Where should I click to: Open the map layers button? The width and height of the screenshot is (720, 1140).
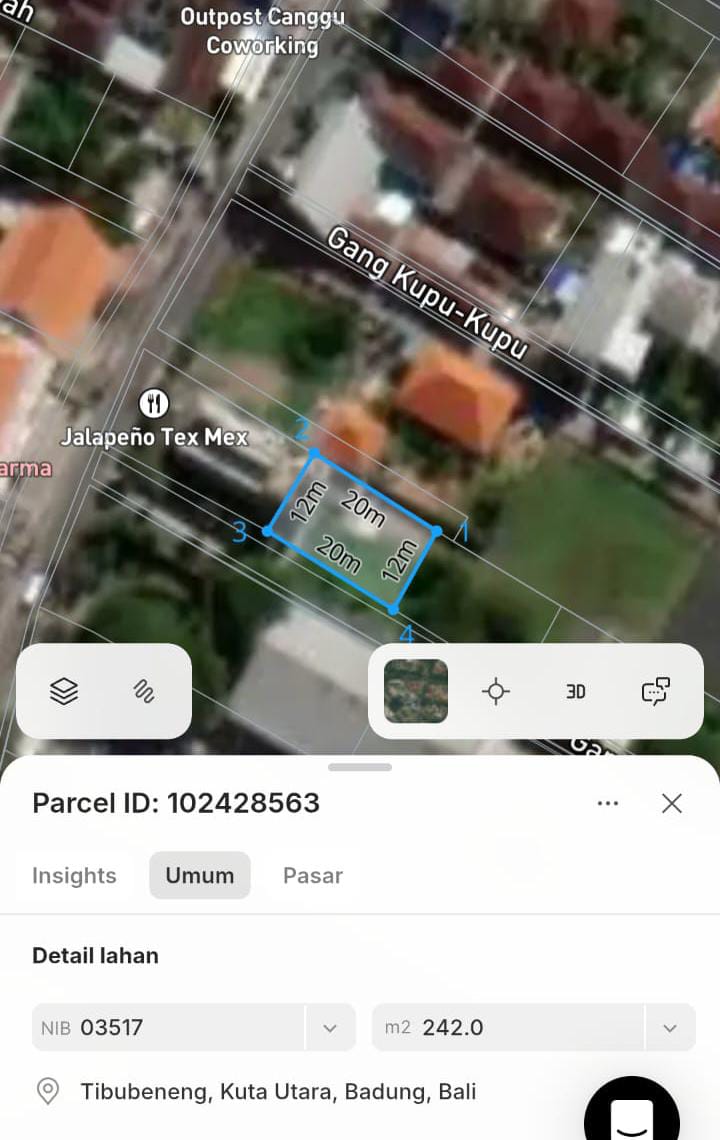[x=64, y=691]
